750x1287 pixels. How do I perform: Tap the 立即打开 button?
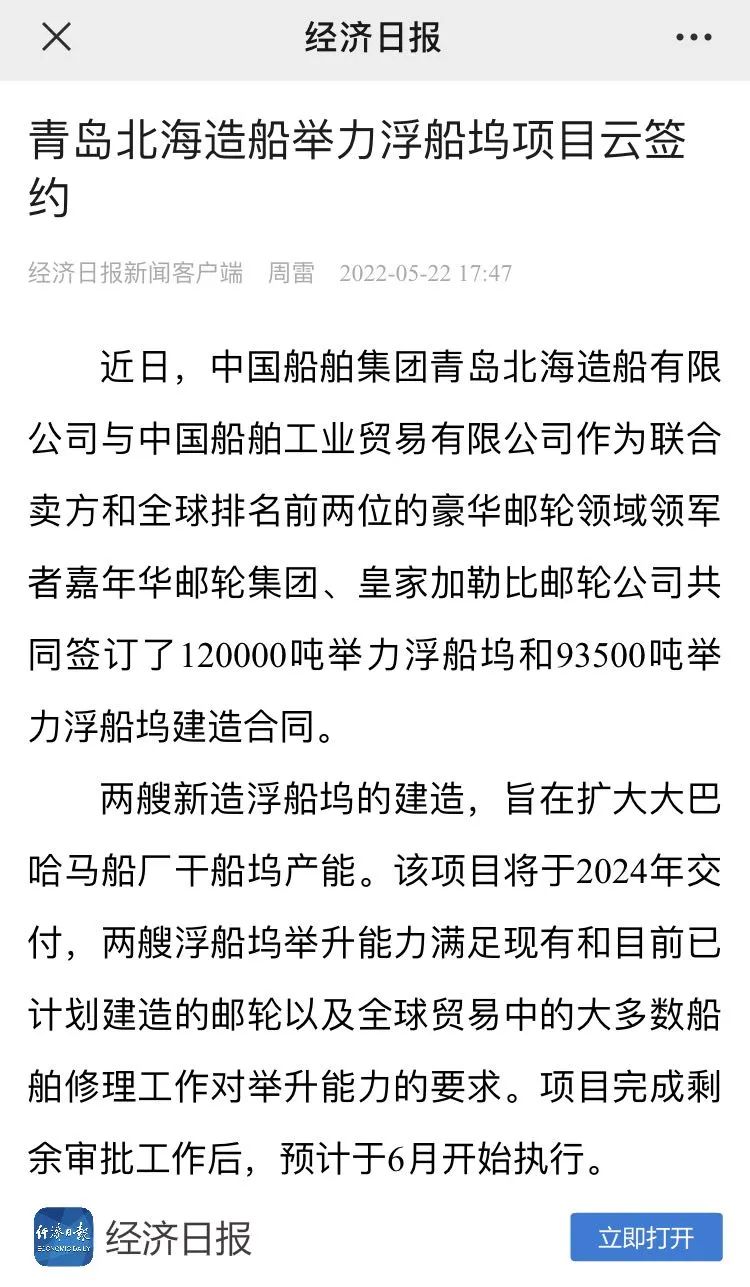pos(646,1237)
